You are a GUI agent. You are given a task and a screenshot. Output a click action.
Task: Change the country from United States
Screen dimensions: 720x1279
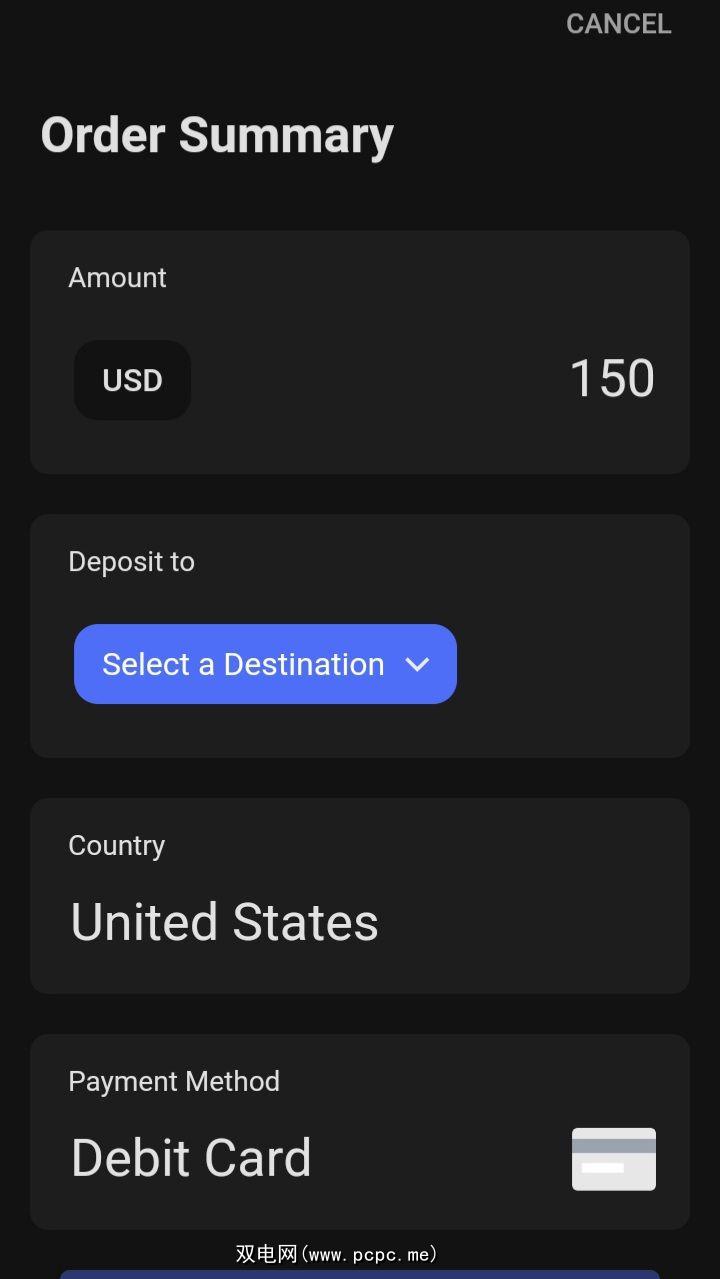click(224, 921)
